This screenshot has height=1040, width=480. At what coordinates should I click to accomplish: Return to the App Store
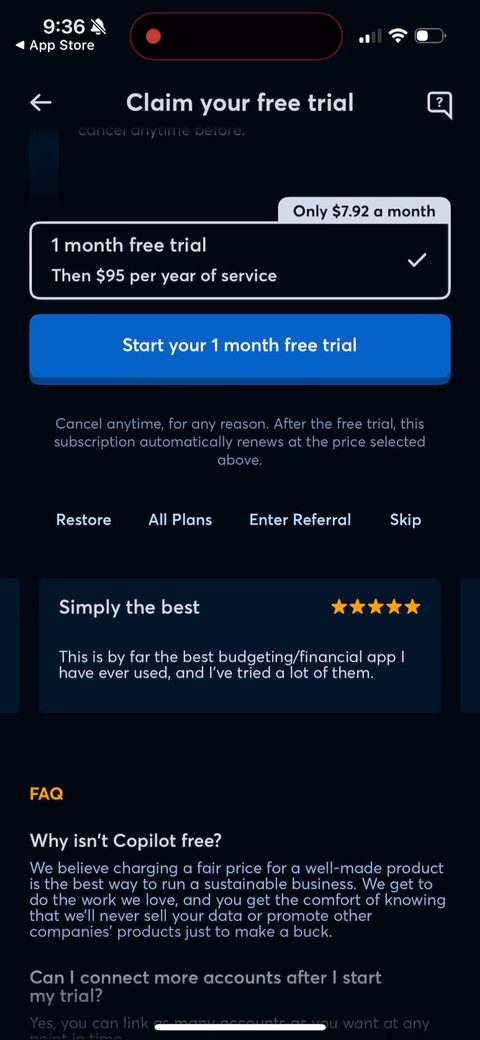coord(55,46)
